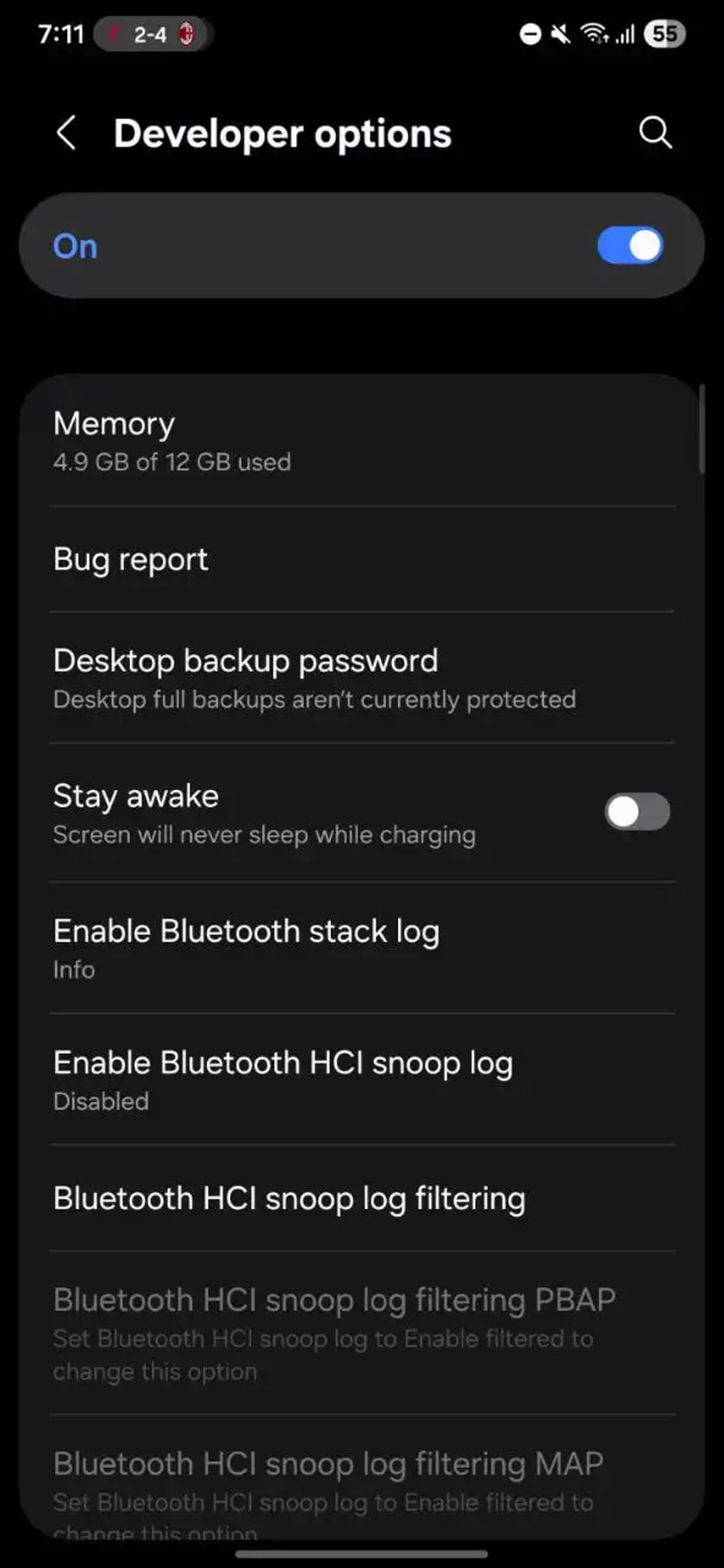Enable the Stay awake switch
This screenshot has height=1568, width=724.
pos(637,811)
